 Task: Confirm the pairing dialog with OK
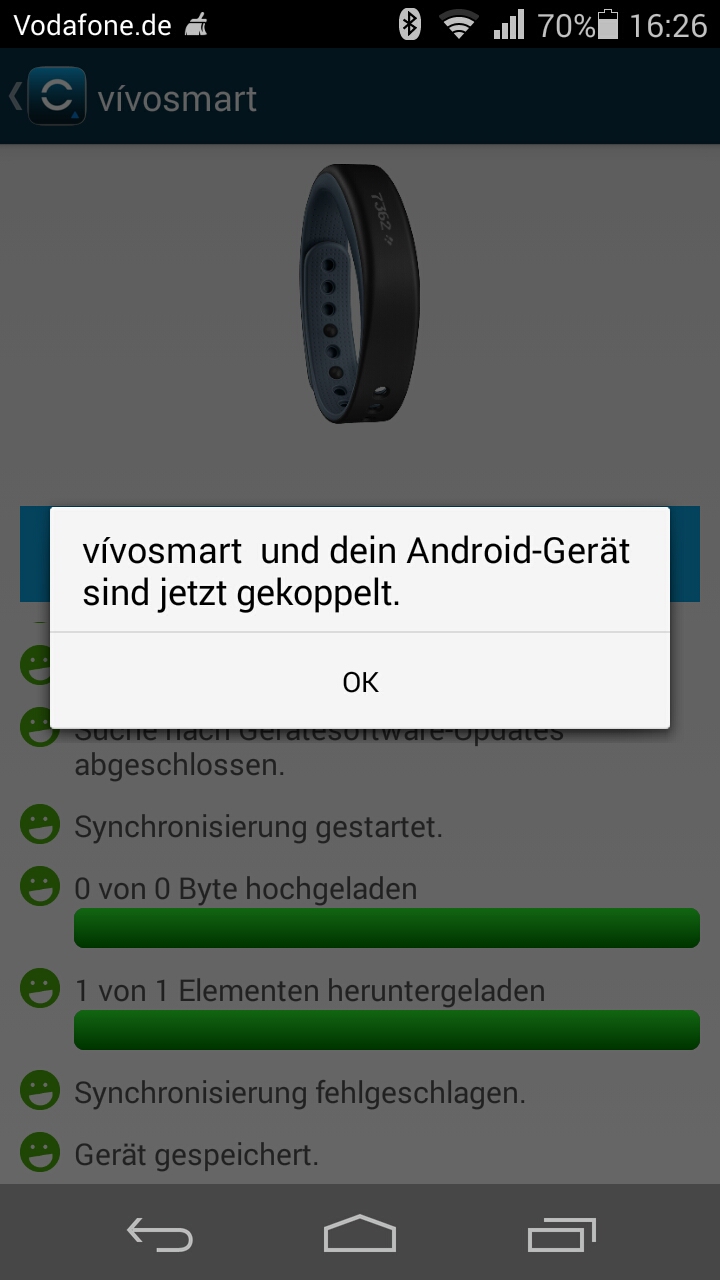(360, 682)
